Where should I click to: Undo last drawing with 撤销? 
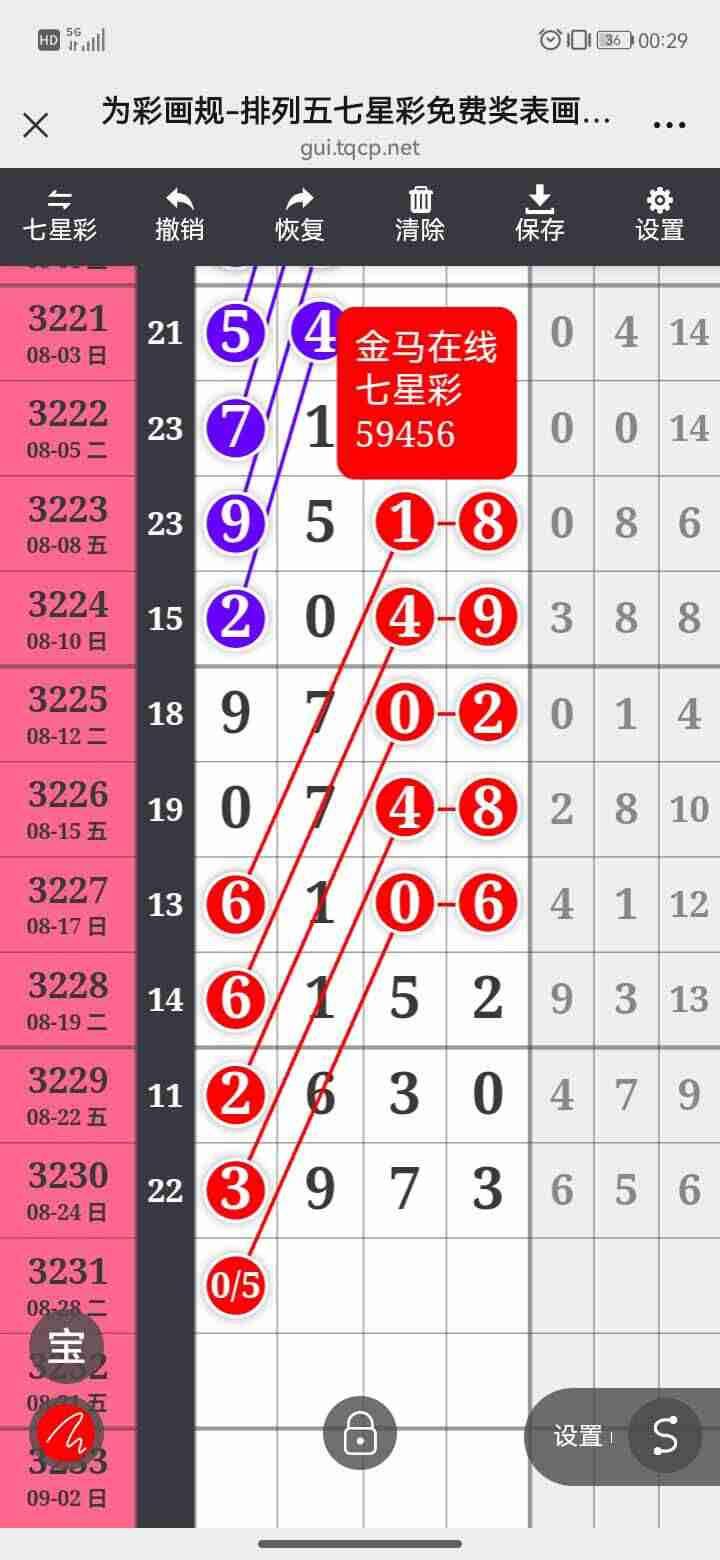pos(180,216)
